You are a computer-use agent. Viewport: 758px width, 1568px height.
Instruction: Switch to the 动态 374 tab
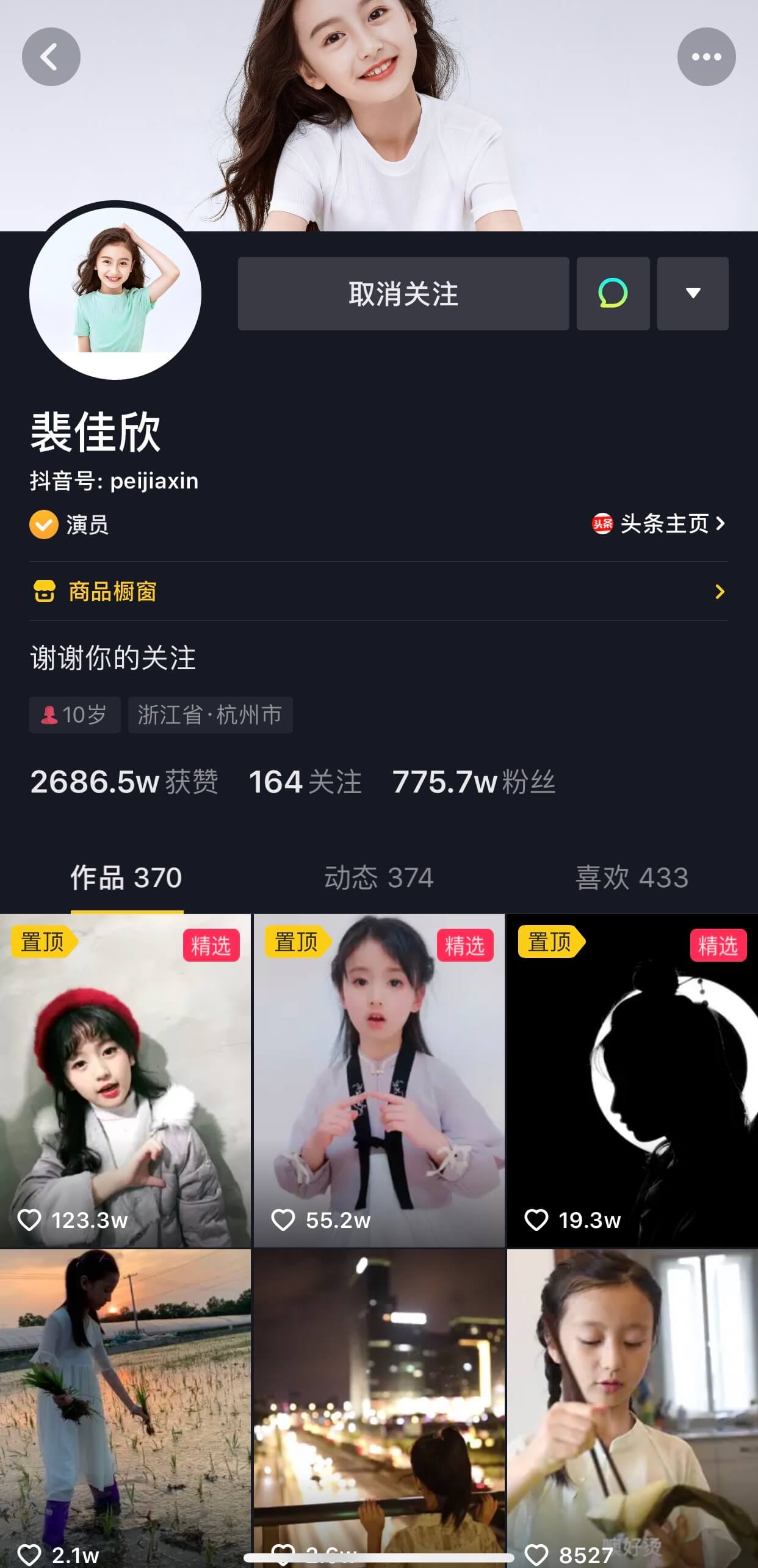click(x=378, y=878)
